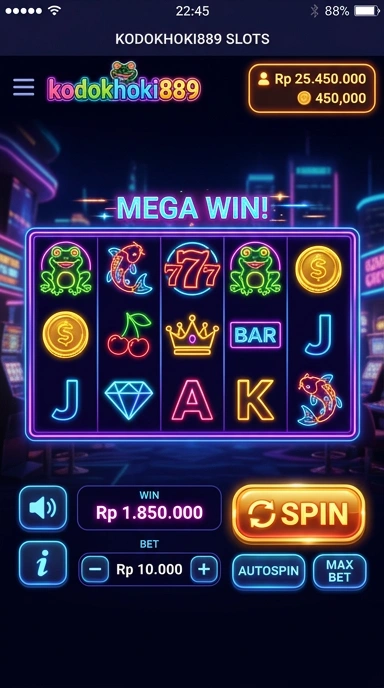This screenshot has height=688, width=384.
Task: Mute the game sound
Action: pos(43,508)
